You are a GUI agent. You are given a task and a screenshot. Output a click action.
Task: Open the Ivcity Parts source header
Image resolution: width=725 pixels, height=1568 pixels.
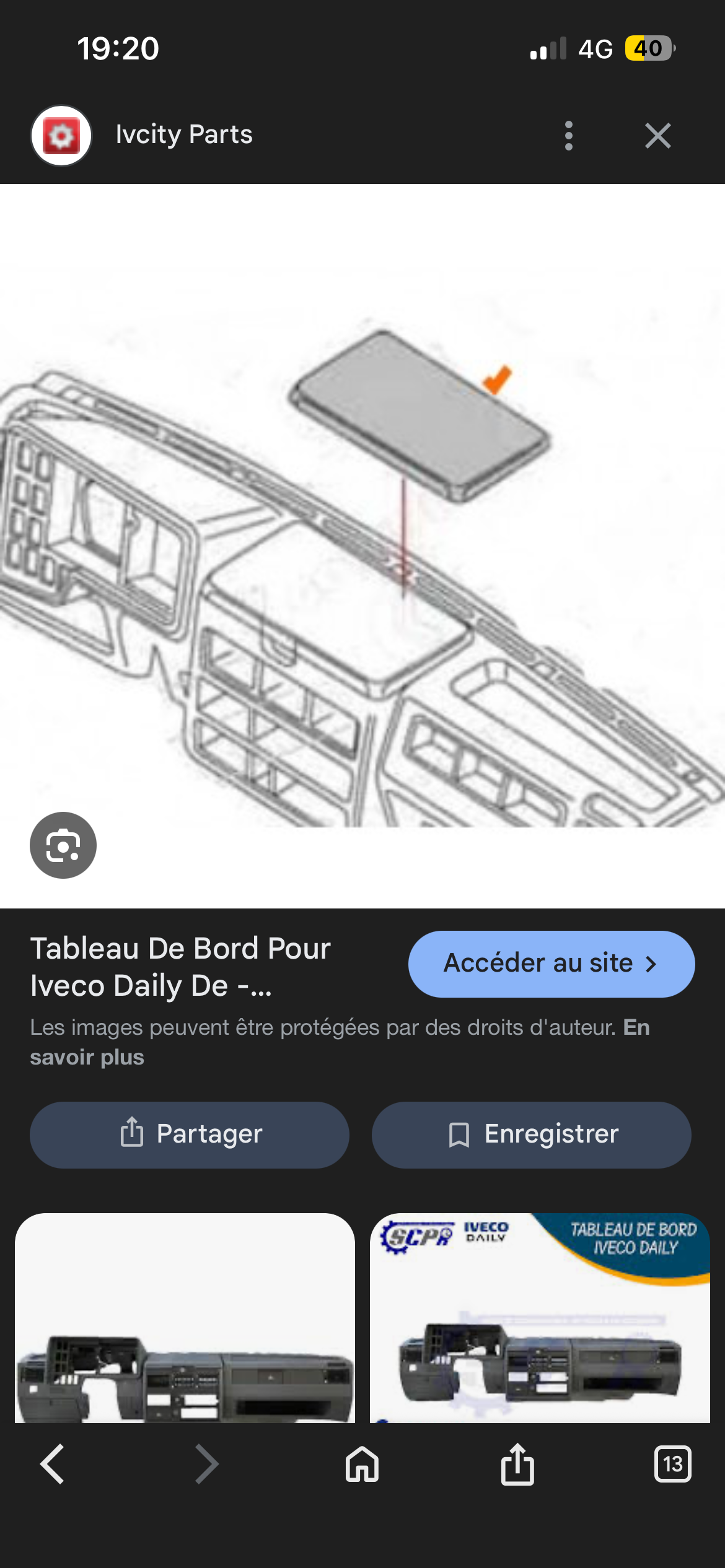(x=183, y=135)
